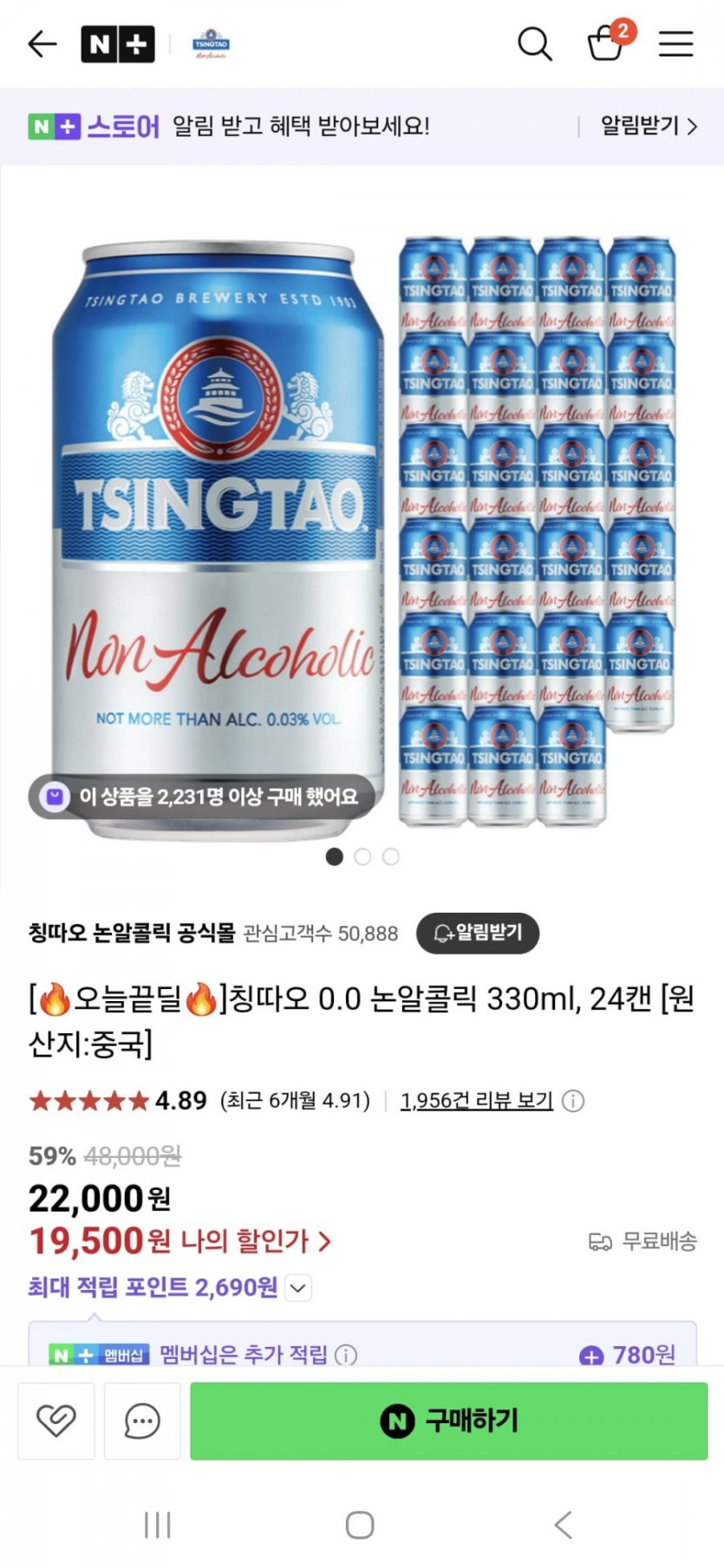
Task: Open the chat inquiry icon
Action: click(142, 1421)
